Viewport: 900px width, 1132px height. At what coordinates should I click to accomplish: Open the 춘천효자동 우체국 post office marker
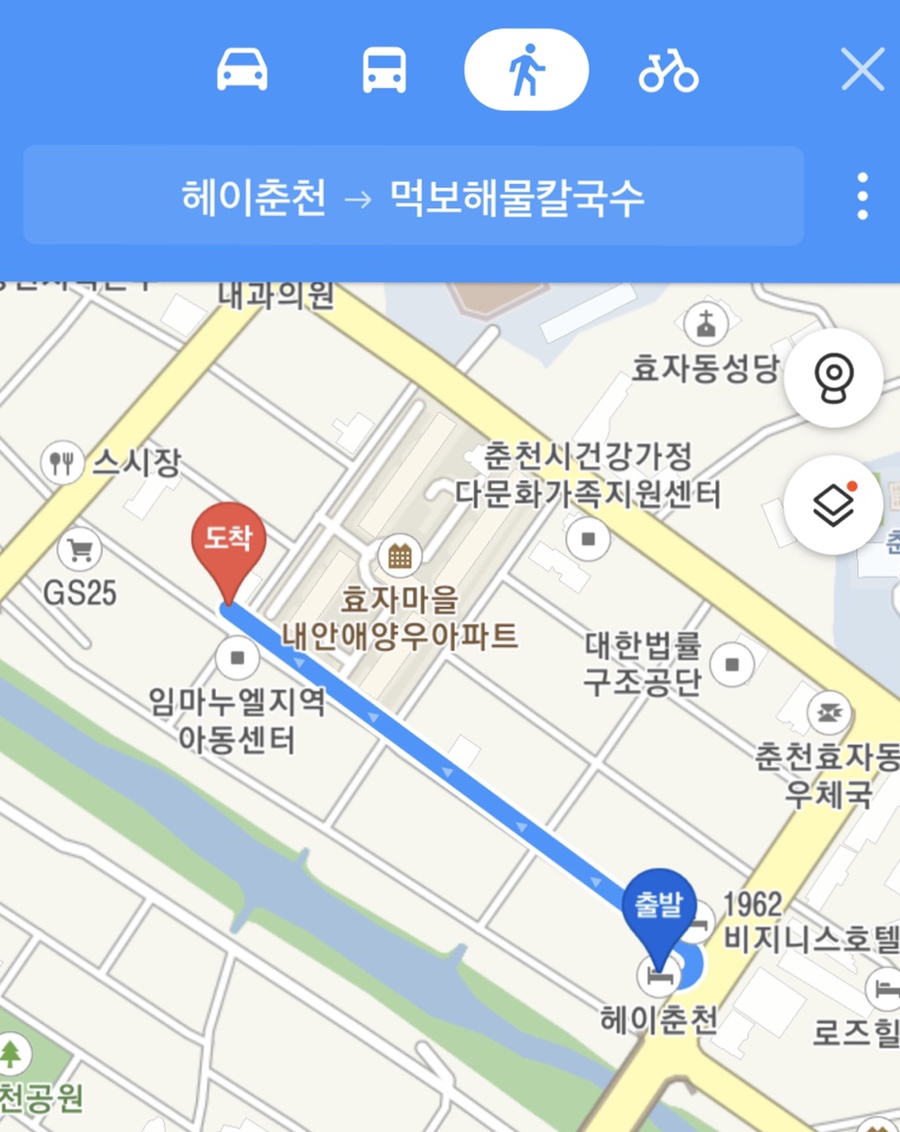(829, 712)
